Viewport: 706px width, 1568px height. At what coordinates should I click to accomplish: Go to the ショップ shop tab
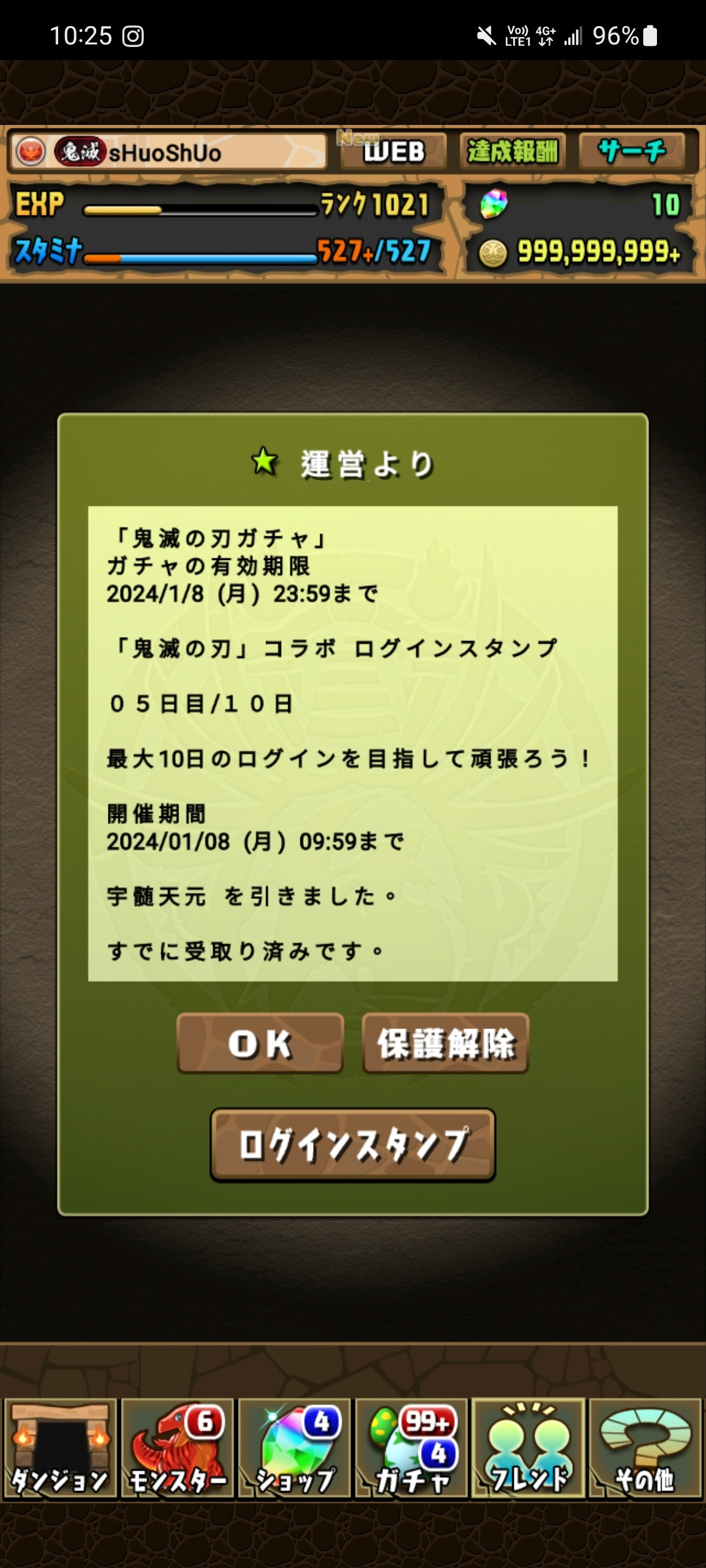pos(294,1448)
